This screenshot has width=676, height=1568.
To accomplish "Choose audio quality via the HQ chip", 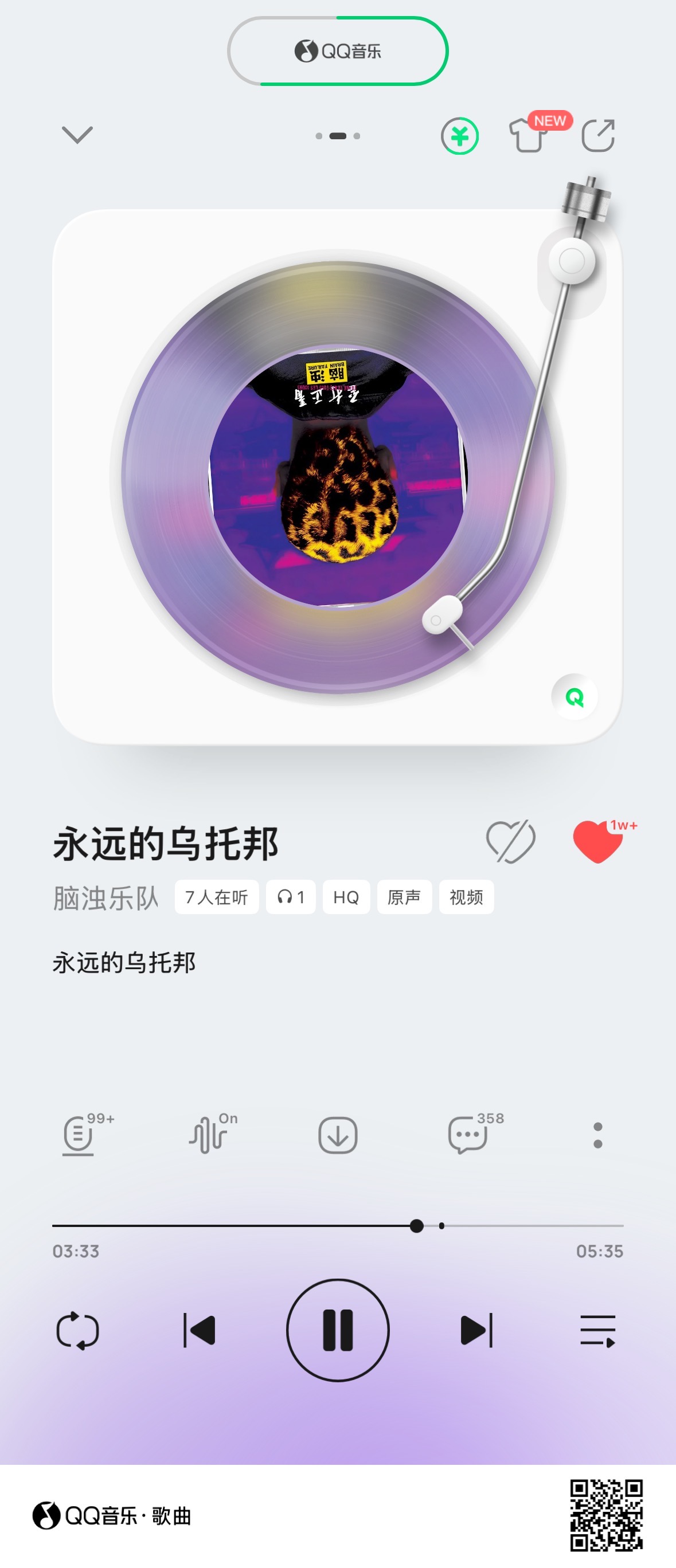I will click(x=346, y=897).
